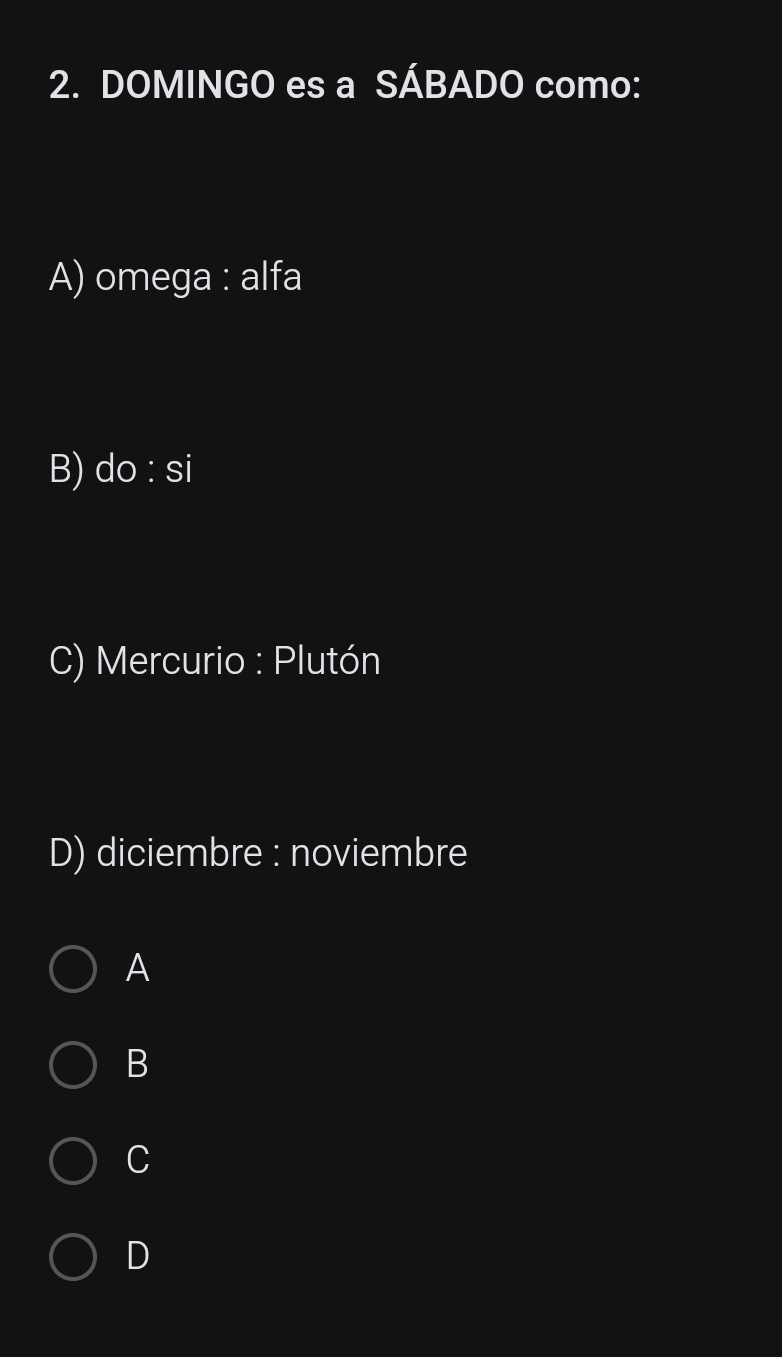
Task: Mark option C as the answer
Action: [x=73, y=1161]
